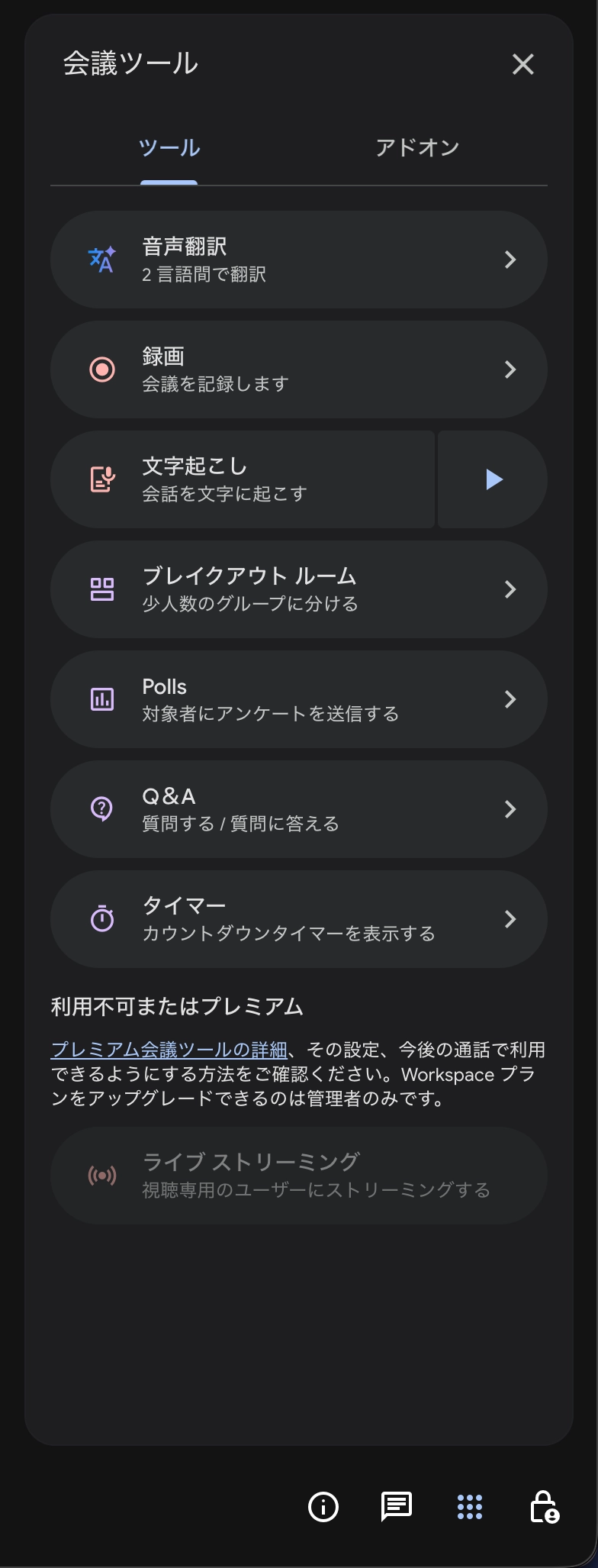598x1568 pixels.
Task: Open host controls lock icon
Action: click(544, 1507)
